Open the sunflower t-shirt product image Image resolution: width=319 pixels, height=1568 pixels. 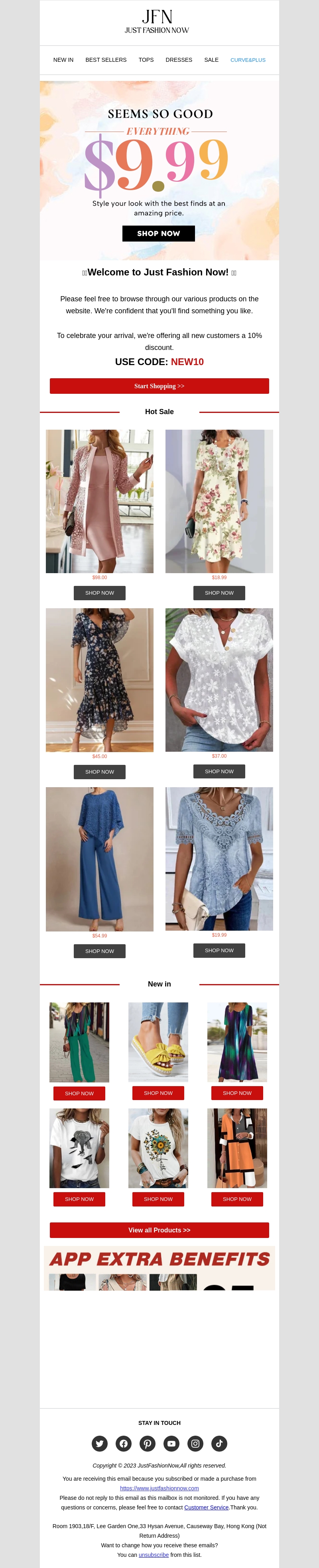(x=158, y=1148)
